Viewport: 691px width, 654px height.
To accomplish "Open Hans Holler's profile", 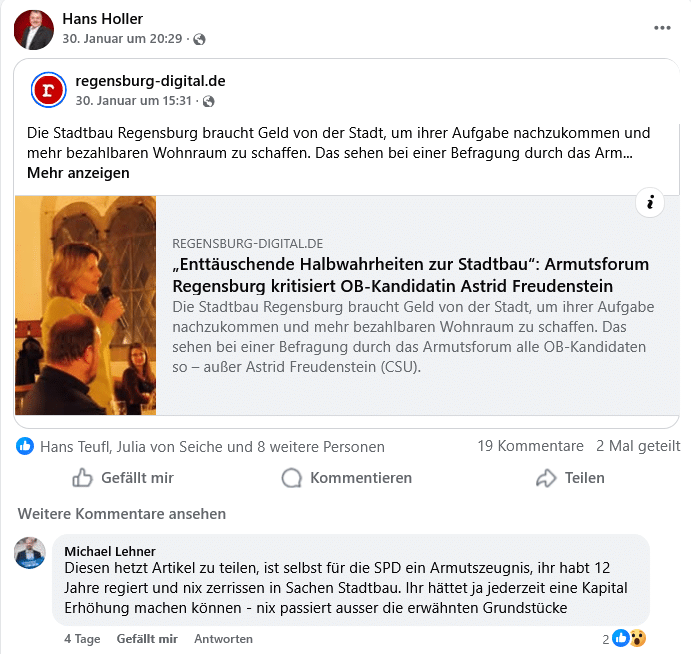I will tap(102, 19).
